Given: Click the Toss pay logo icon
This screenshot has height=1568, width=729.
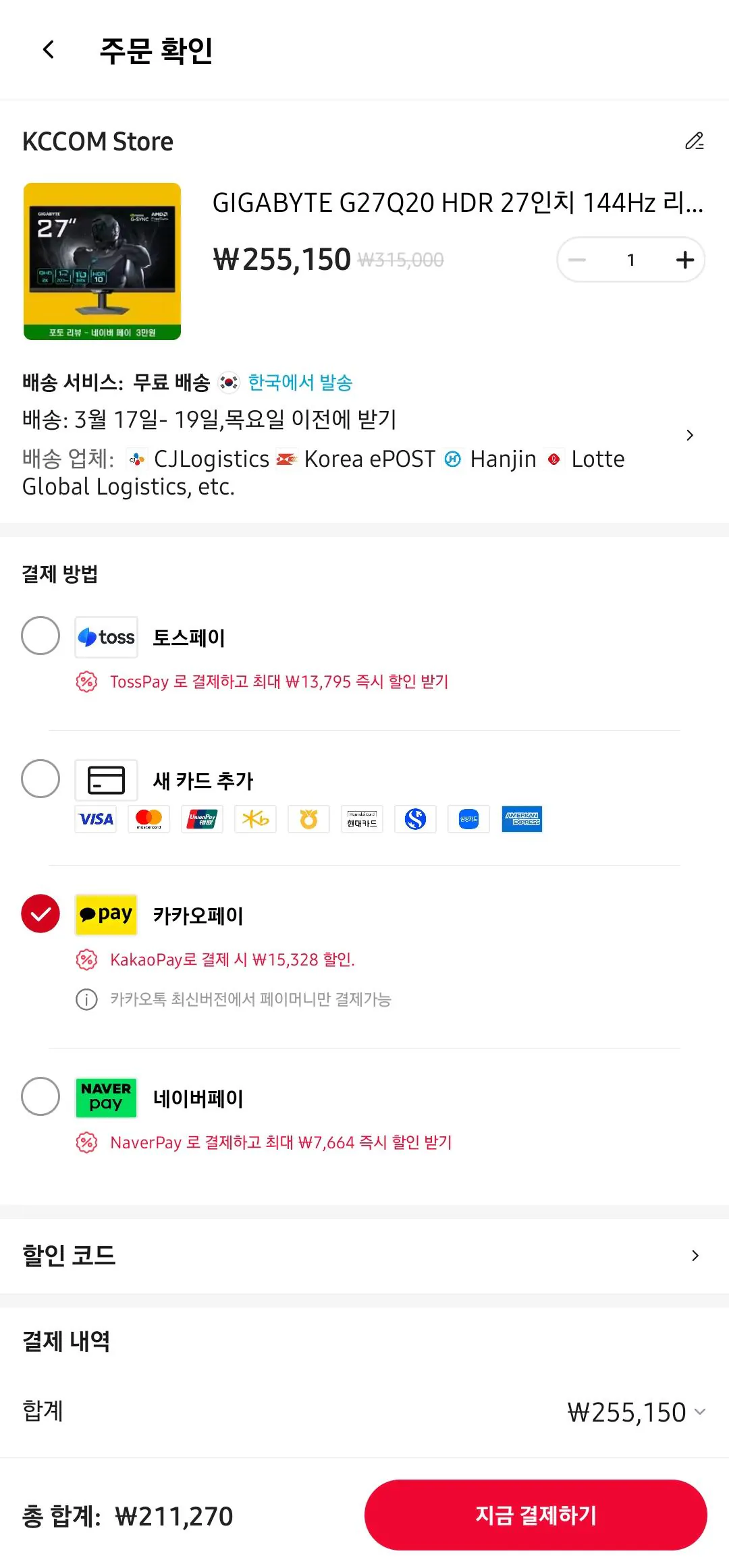Looking at the screenshot, I should [105, 636].
